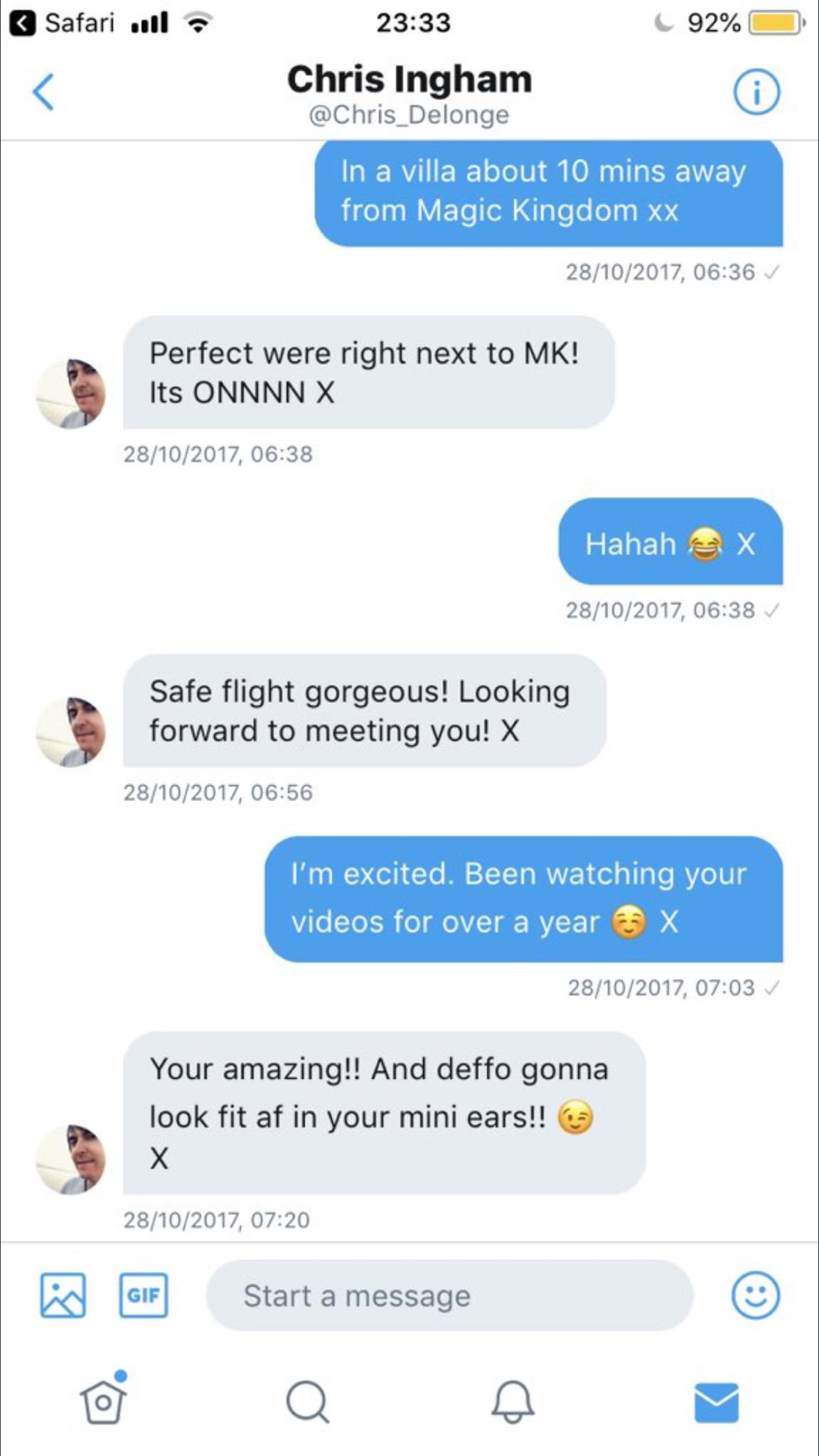Screen dimensions: 819x1456
Task: Open the emoji picker
Action: point(755,1295)
